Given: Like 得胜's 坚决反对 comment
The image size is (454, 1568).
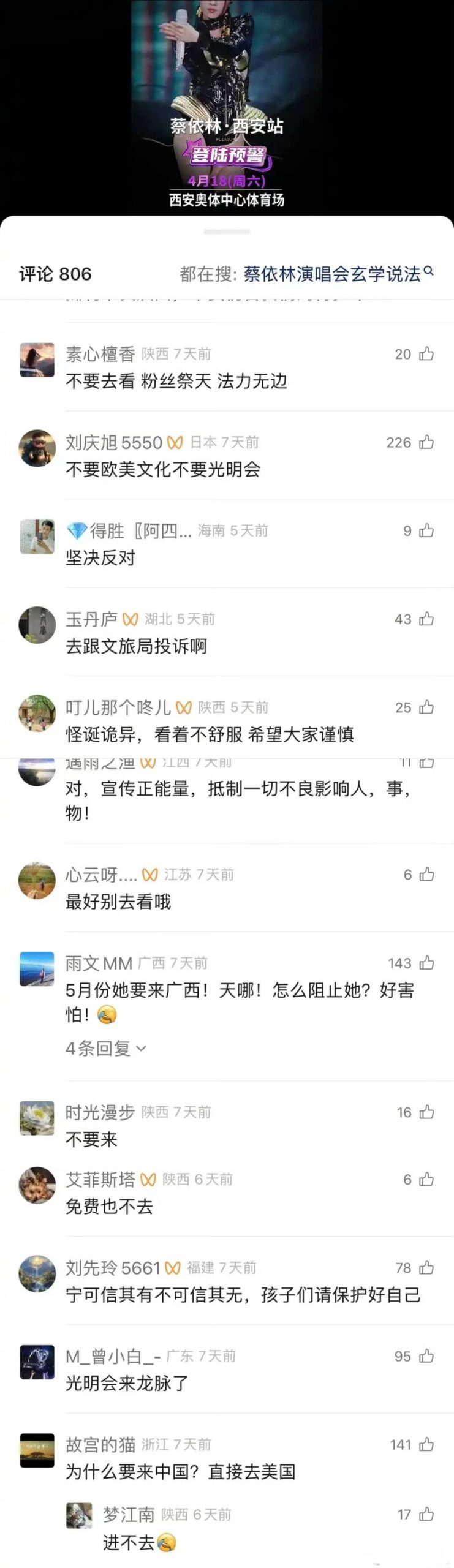Looking at the screenshot, I should [426, 530].
